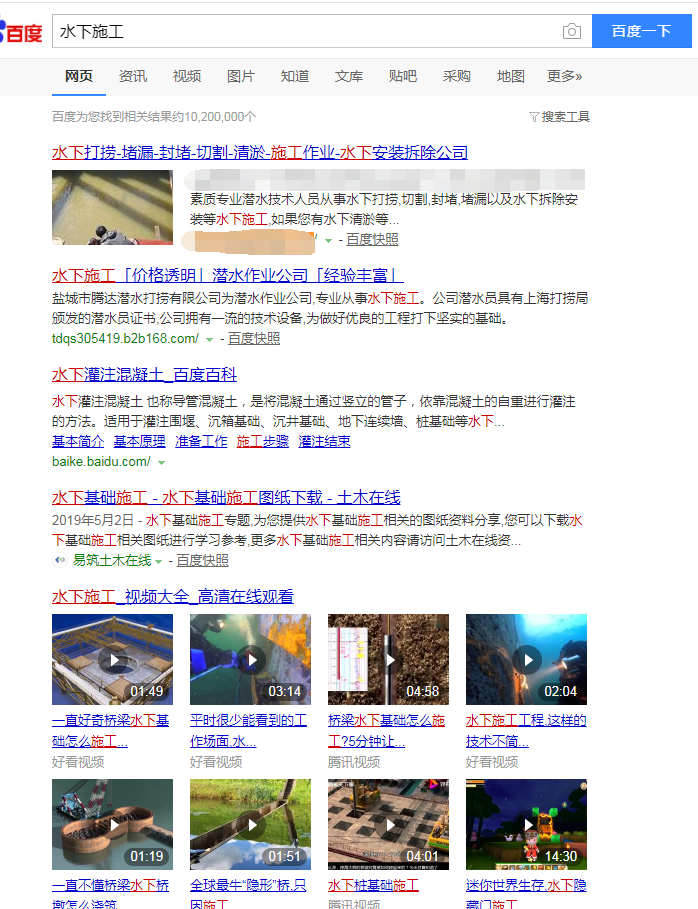Image resolution: width=698 pixels, height=909 pixels.
Task: Open 搜索工具 filter options
Action: click(560, 117)
